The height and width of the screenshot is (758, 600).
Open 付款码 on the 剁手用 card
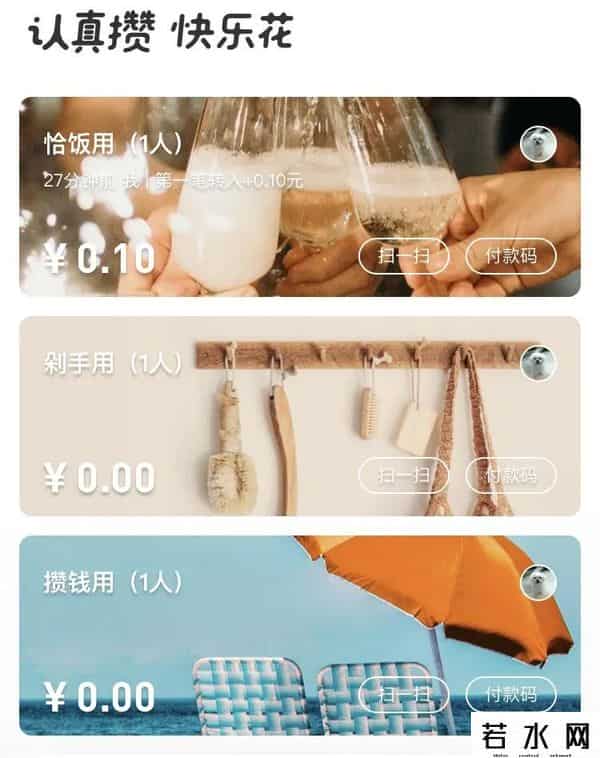(x=510, y=475)
